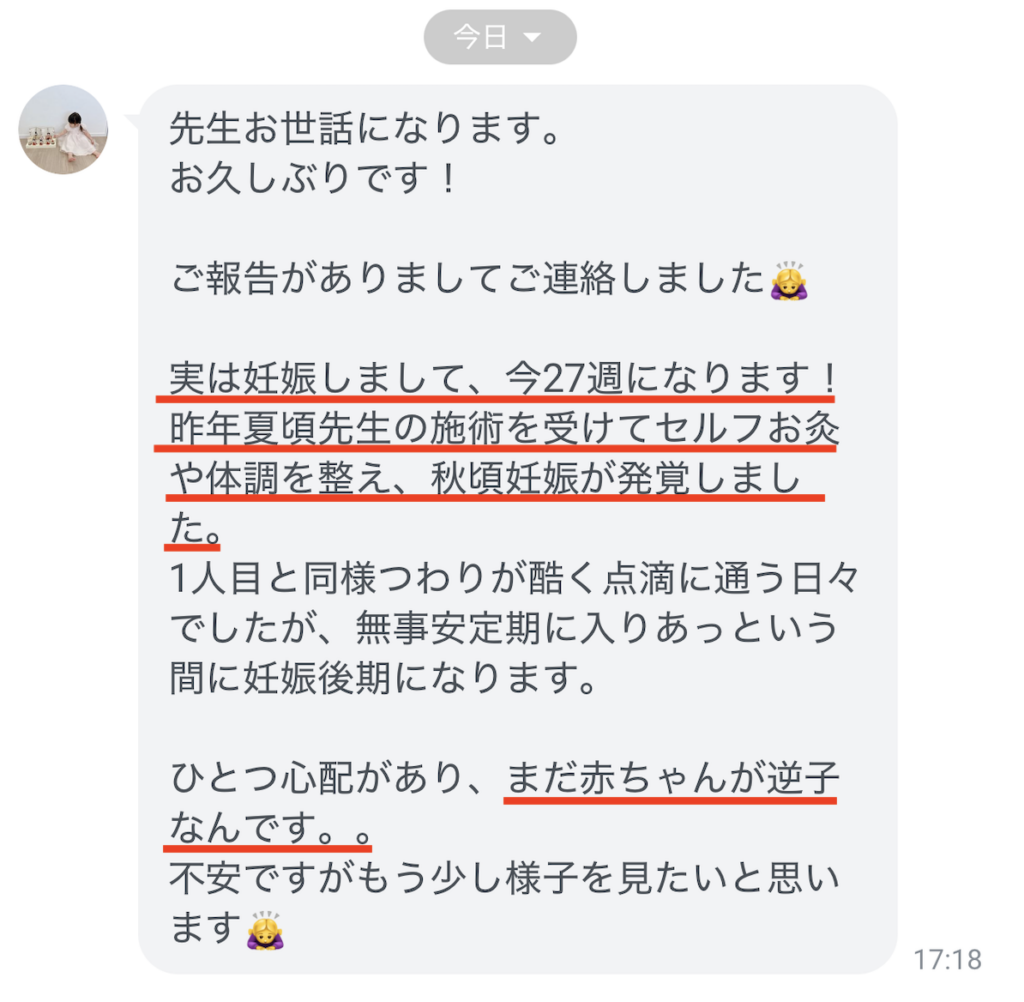This screenshot has width=1024, height=1002.
Task: Open the sender's profile picture
Action: pos(64,130)
